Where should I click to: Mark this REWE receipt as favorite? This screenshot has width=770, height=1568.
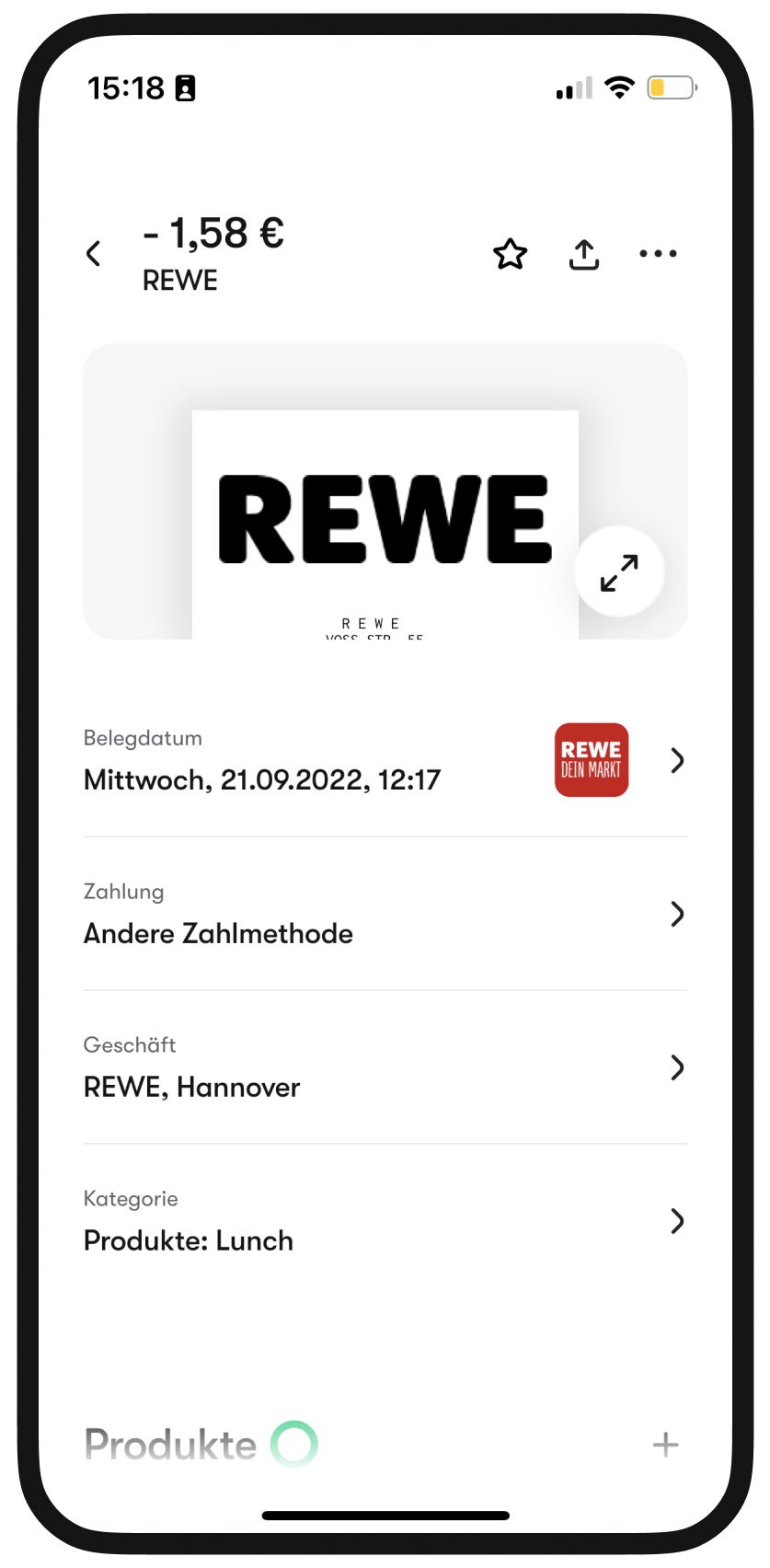click(x=510, y=254)
